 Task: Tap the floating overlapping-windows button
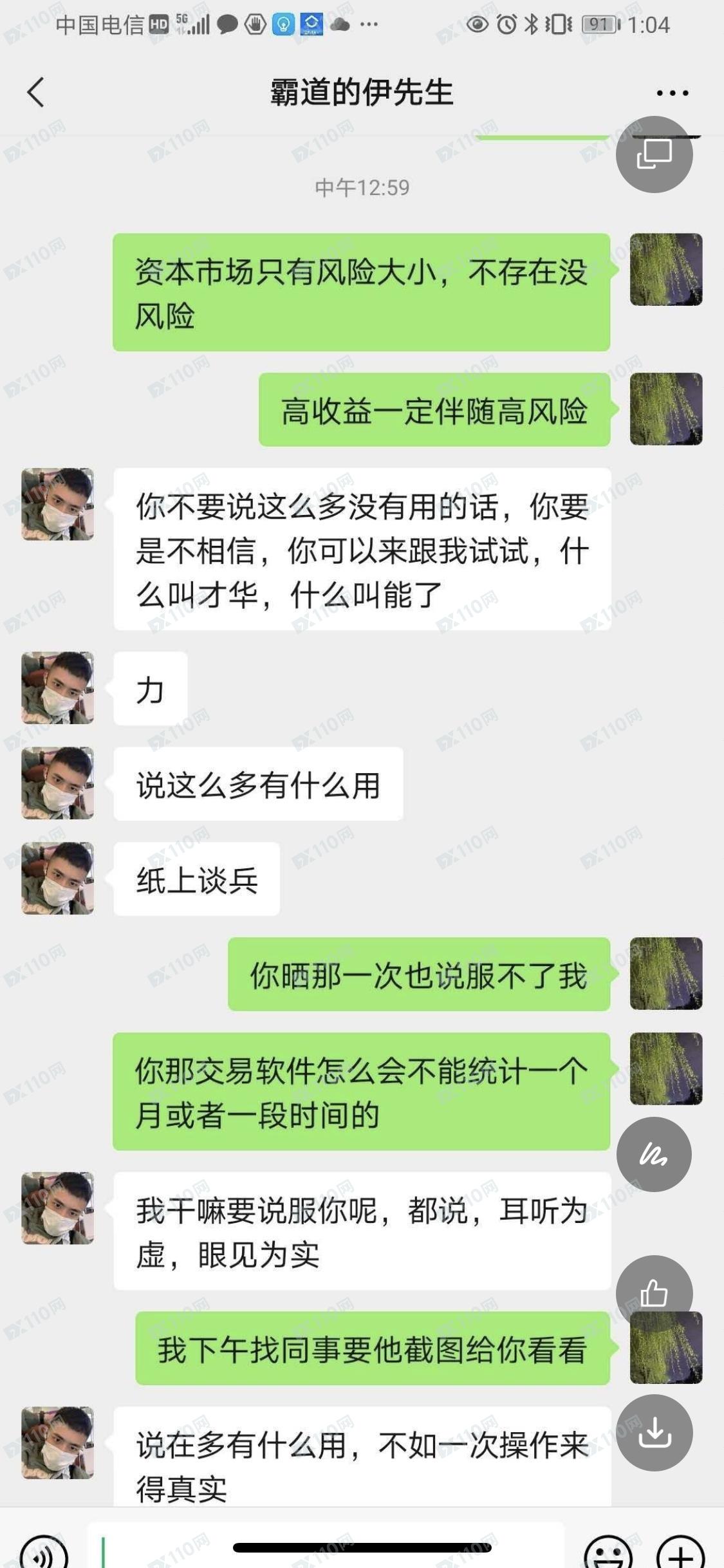654,154
